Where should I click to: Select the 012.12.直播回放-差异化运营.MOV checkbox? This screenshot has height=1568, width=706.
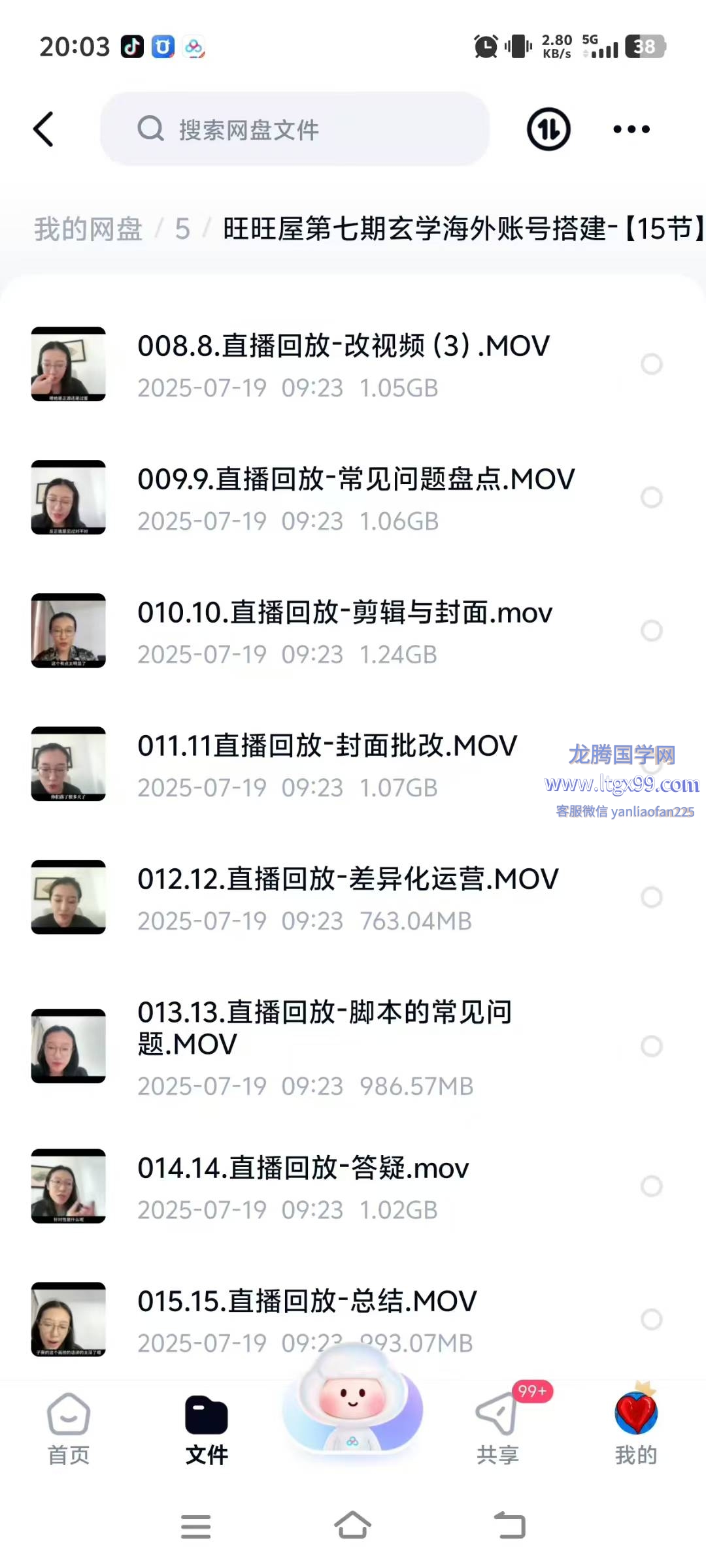click(x=651, y=897)
